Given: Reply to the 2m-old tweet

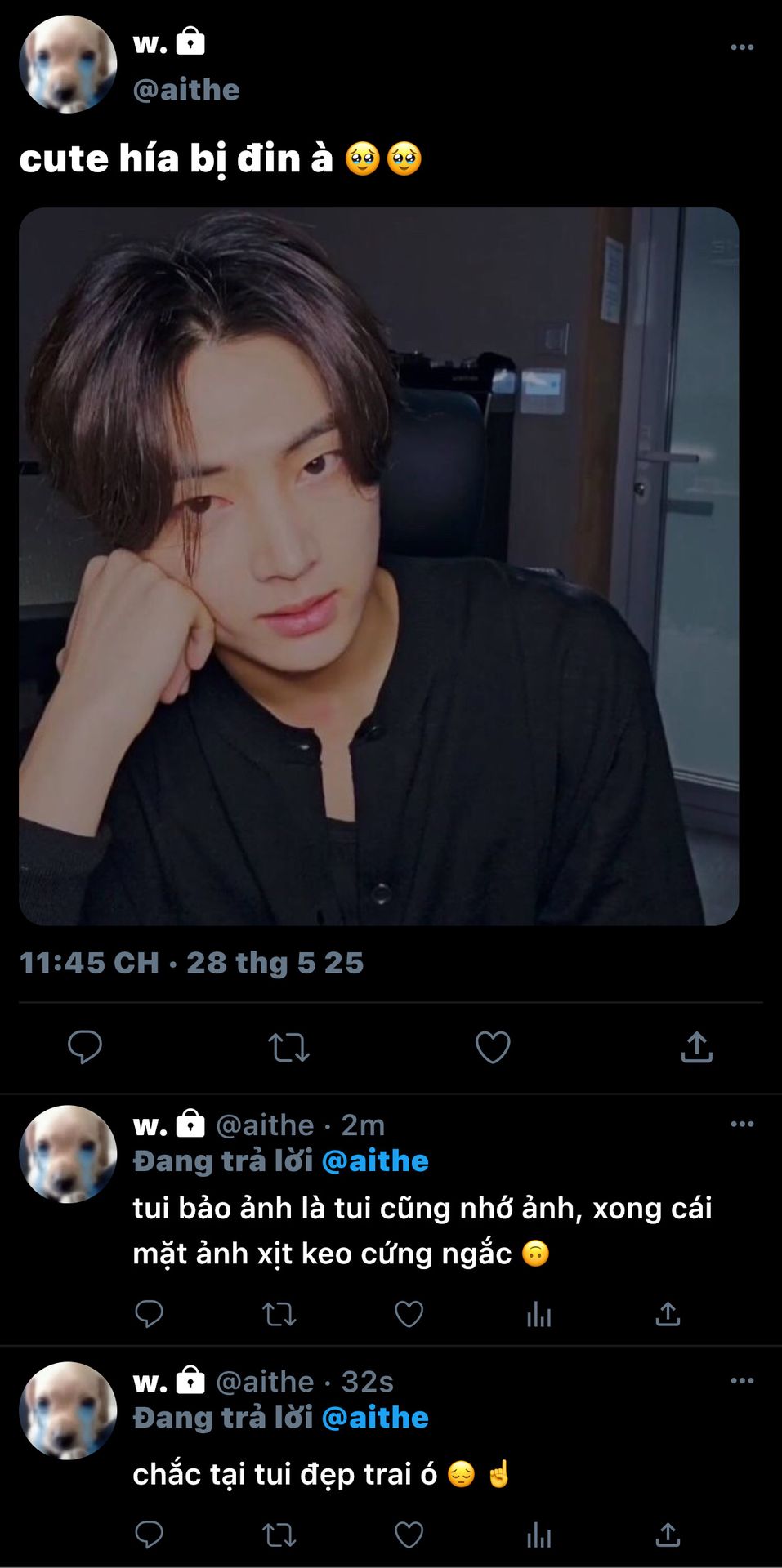Looking at the screenshot, I should coord(149,1314).
